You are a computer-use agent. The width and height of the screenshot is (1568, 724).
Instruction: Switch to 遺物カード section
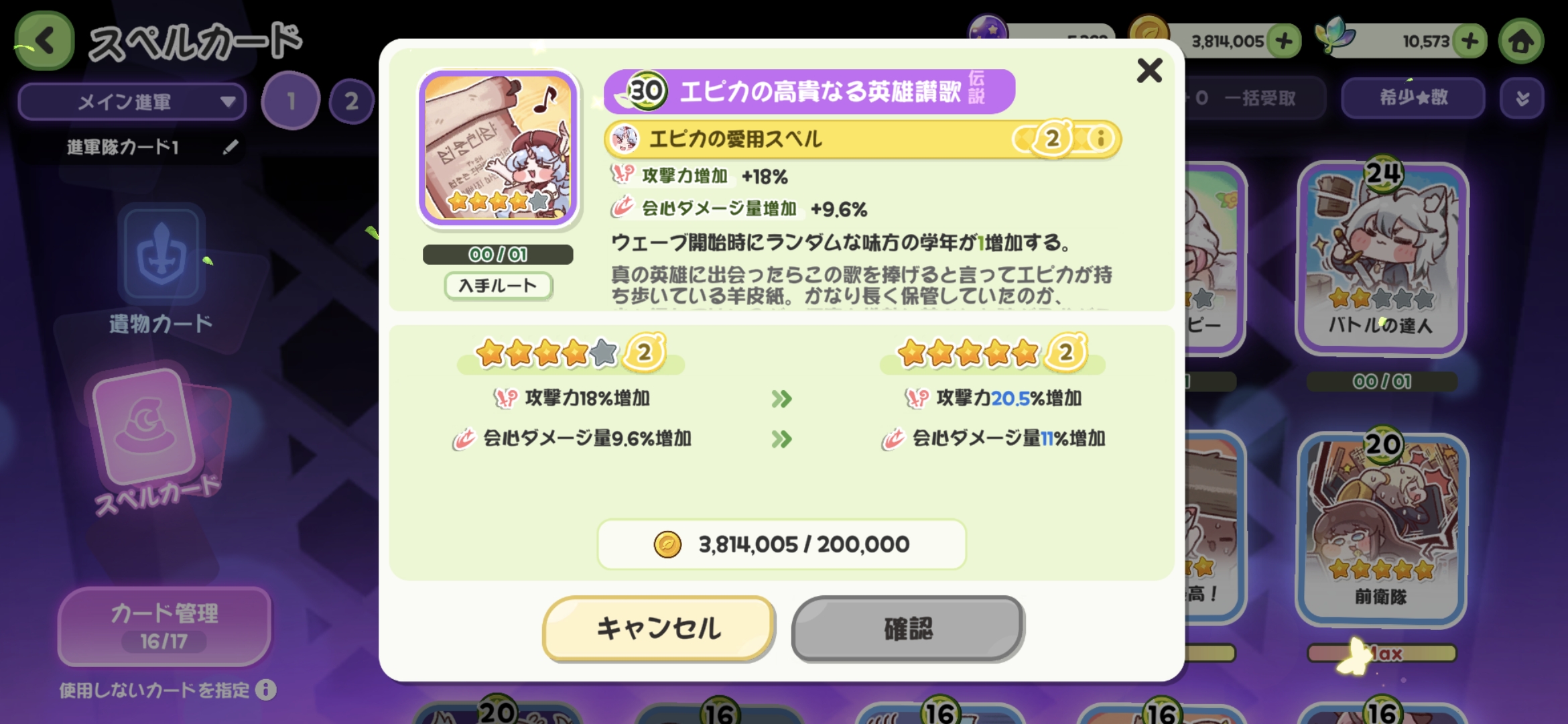[x=161, y=268]
